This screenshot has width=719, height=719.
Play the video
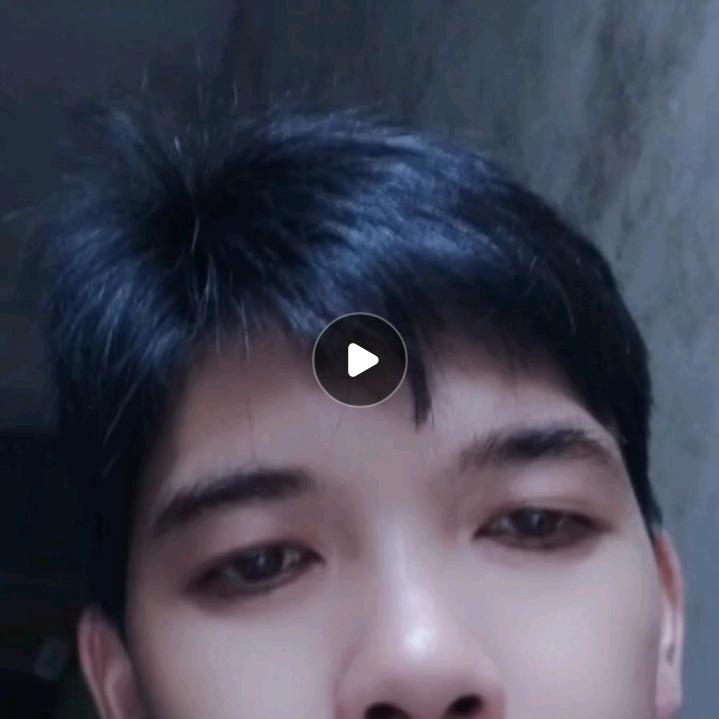(x=360, y=360)
